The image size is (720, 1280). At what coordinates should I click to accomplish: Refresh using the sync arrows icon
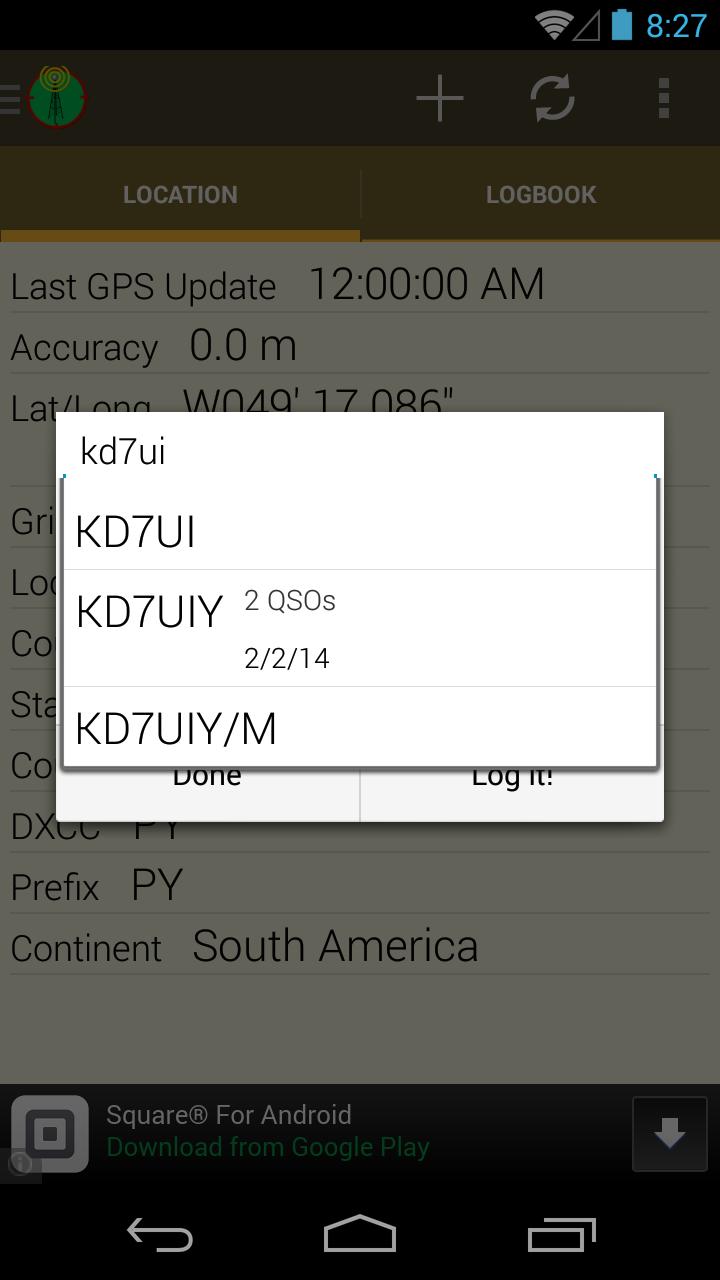click(552, 98)
